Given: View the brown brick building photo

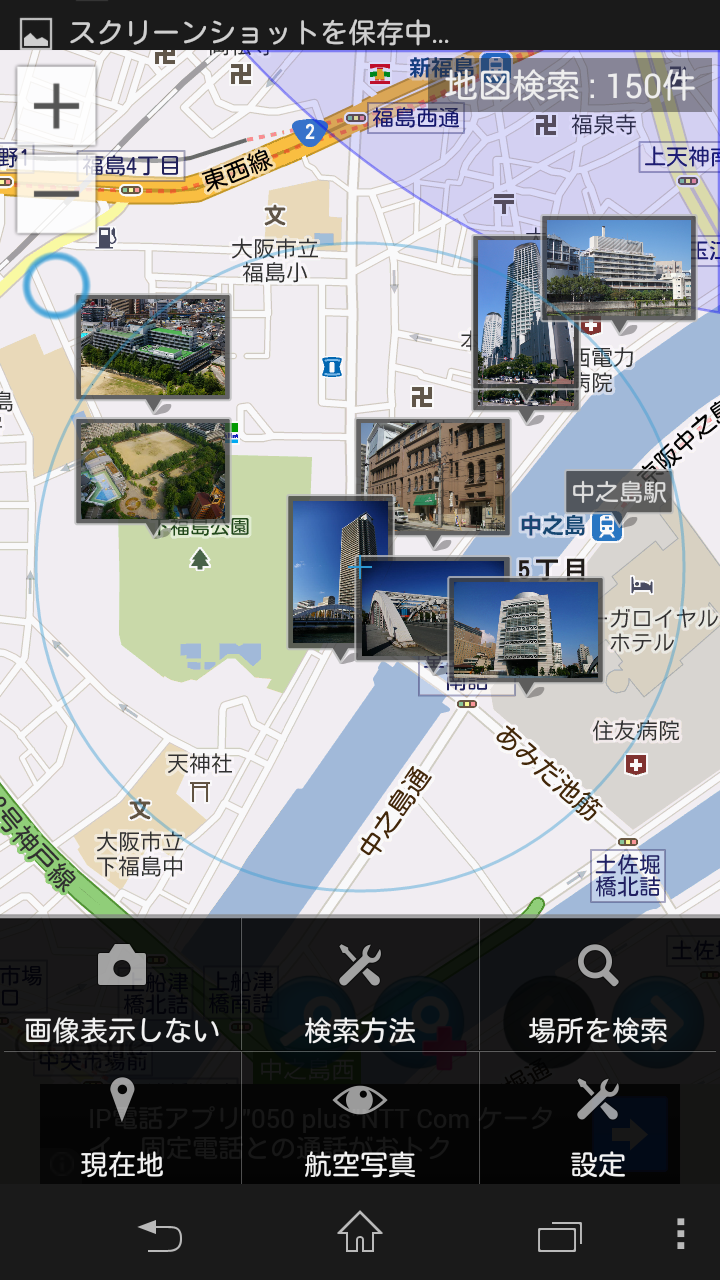Looking at the screenshot, I should tap(433, 475).
